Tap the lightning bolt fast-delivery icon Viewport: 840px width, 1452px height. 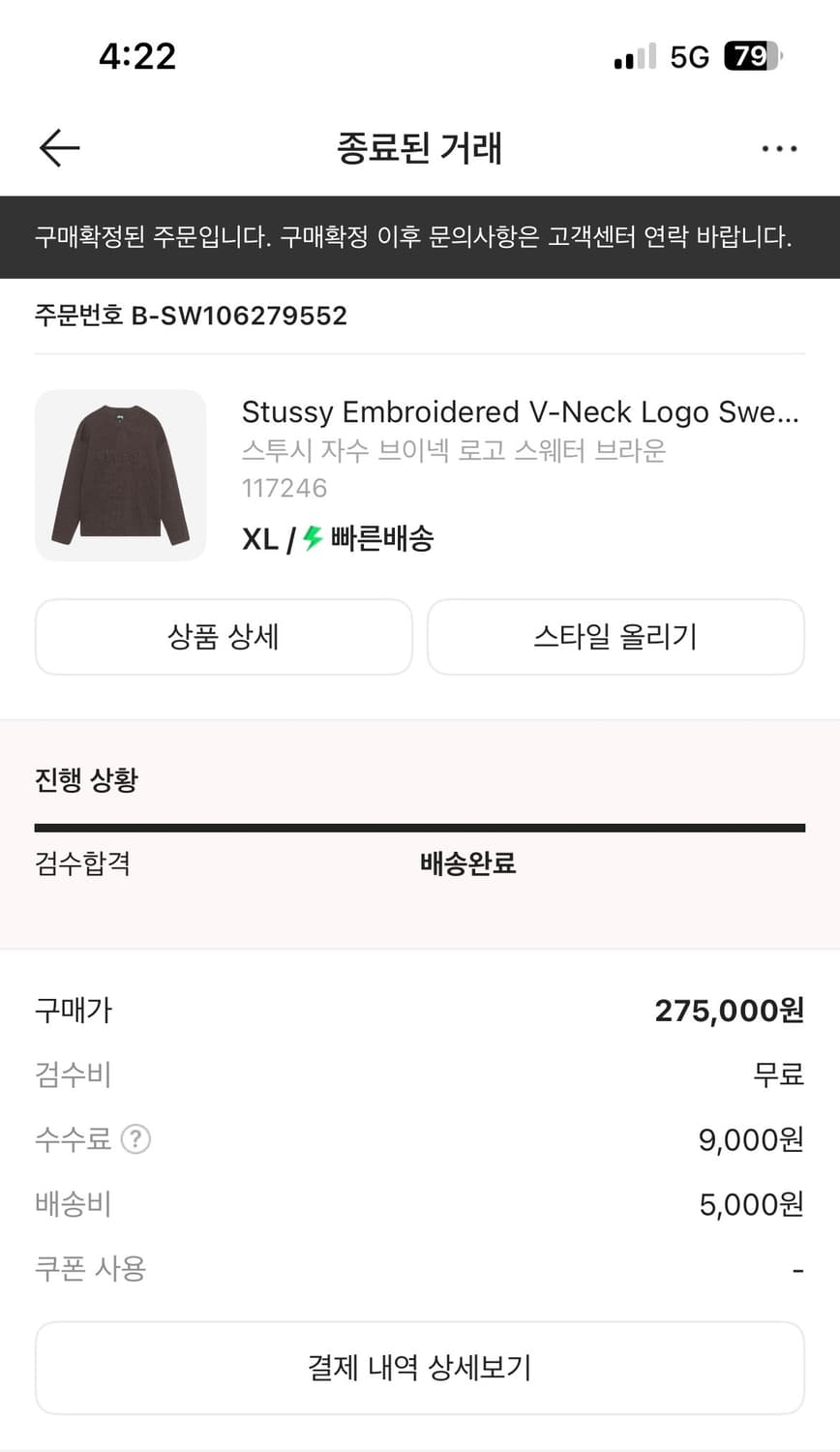click(x=310, y=538)
